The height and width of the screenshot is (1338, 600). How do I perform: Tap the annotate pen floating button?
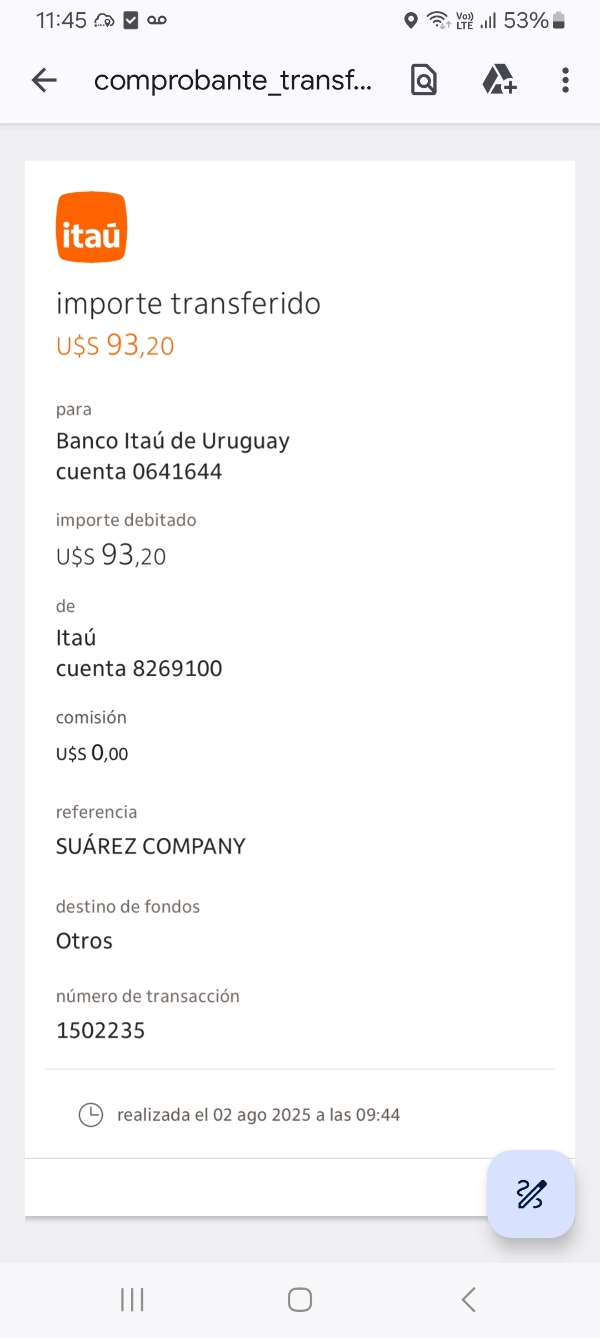[x=531, y=1194]
